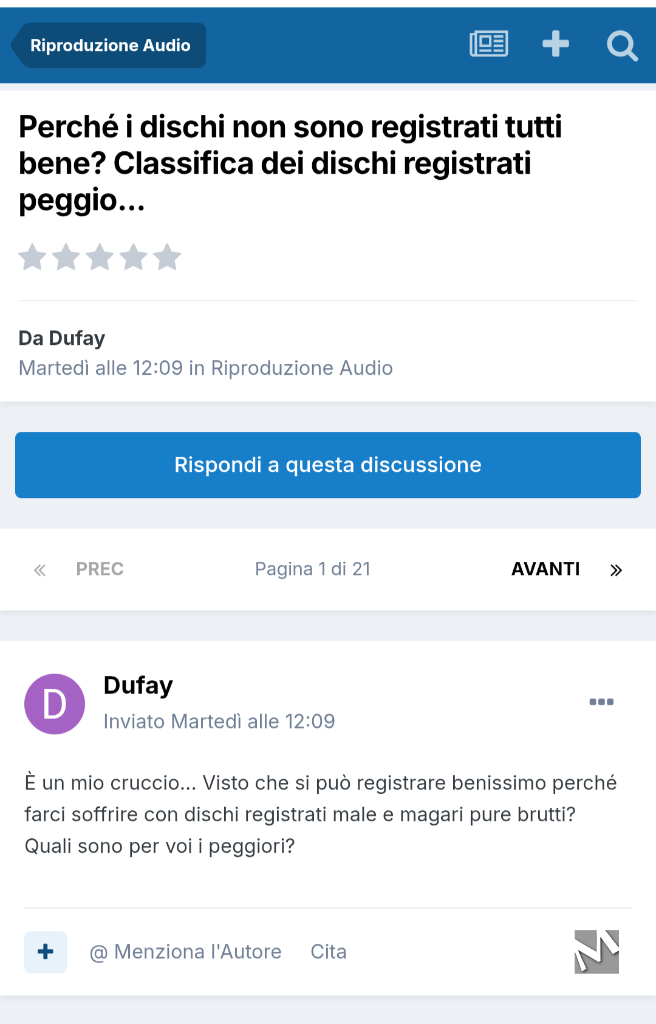Open the Riproduzione Audio forum link
Viewport: 656px width, 1024px height.
pos(301,368)
